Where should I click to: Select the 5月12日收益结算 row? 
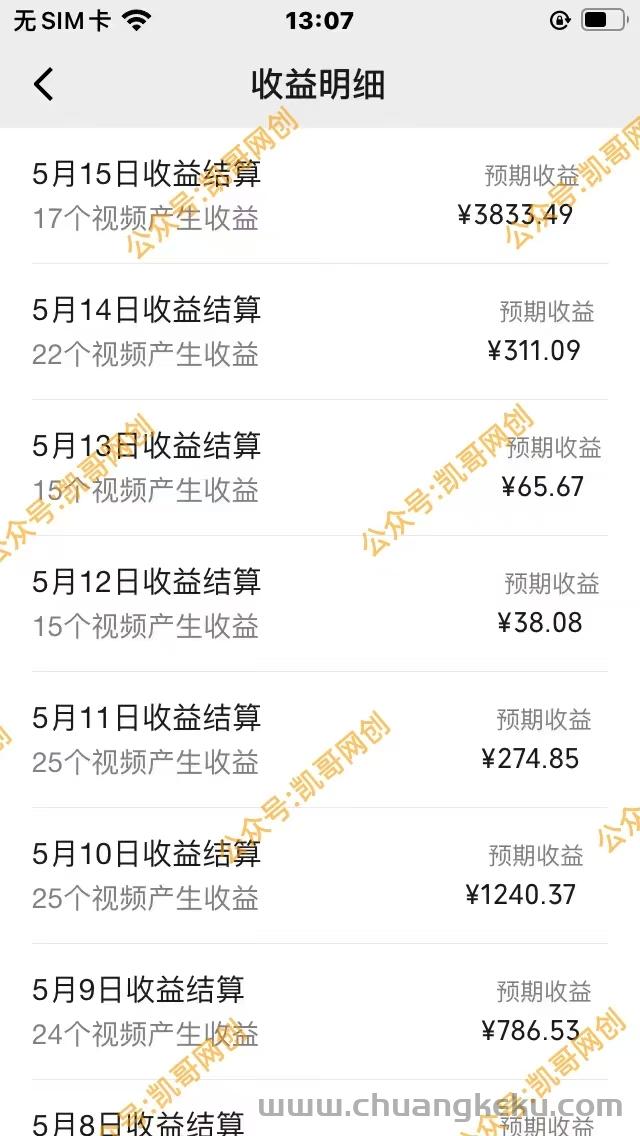(320, 604)
